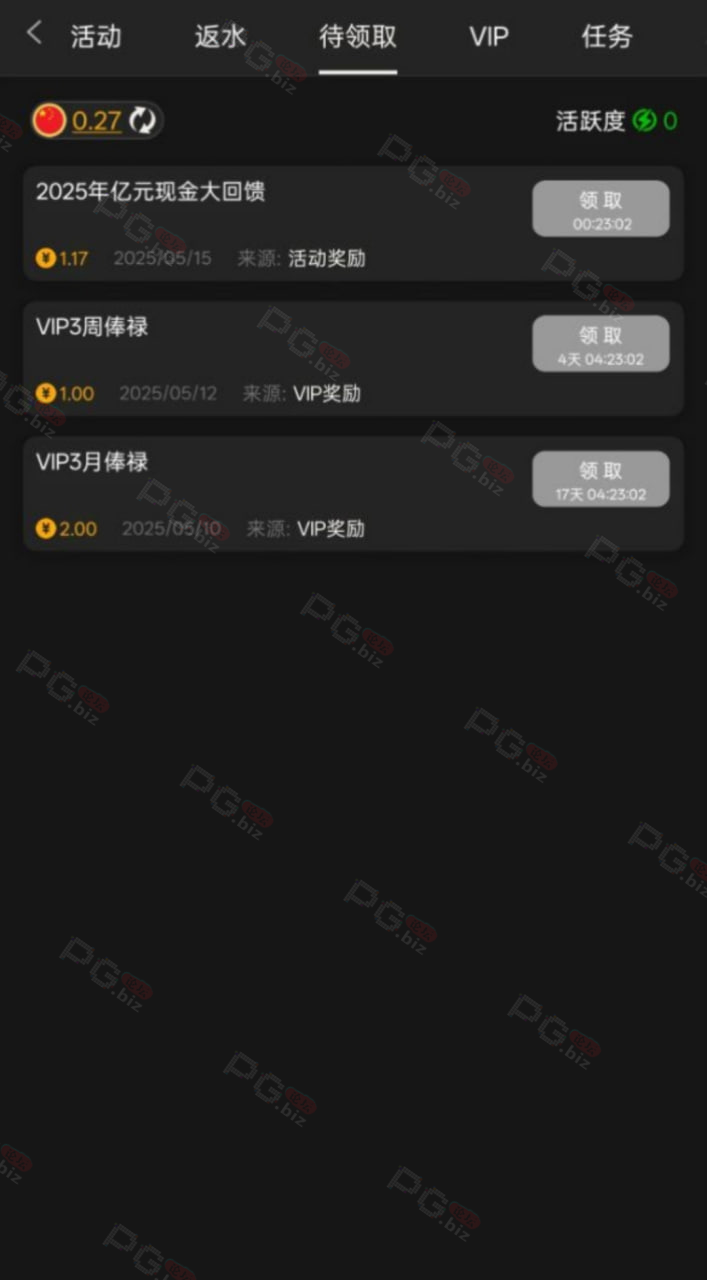This screenshot has width=707, height=1280.
Task: Claim the VIP3周俸禄 reward
Action: click(600, 343)
